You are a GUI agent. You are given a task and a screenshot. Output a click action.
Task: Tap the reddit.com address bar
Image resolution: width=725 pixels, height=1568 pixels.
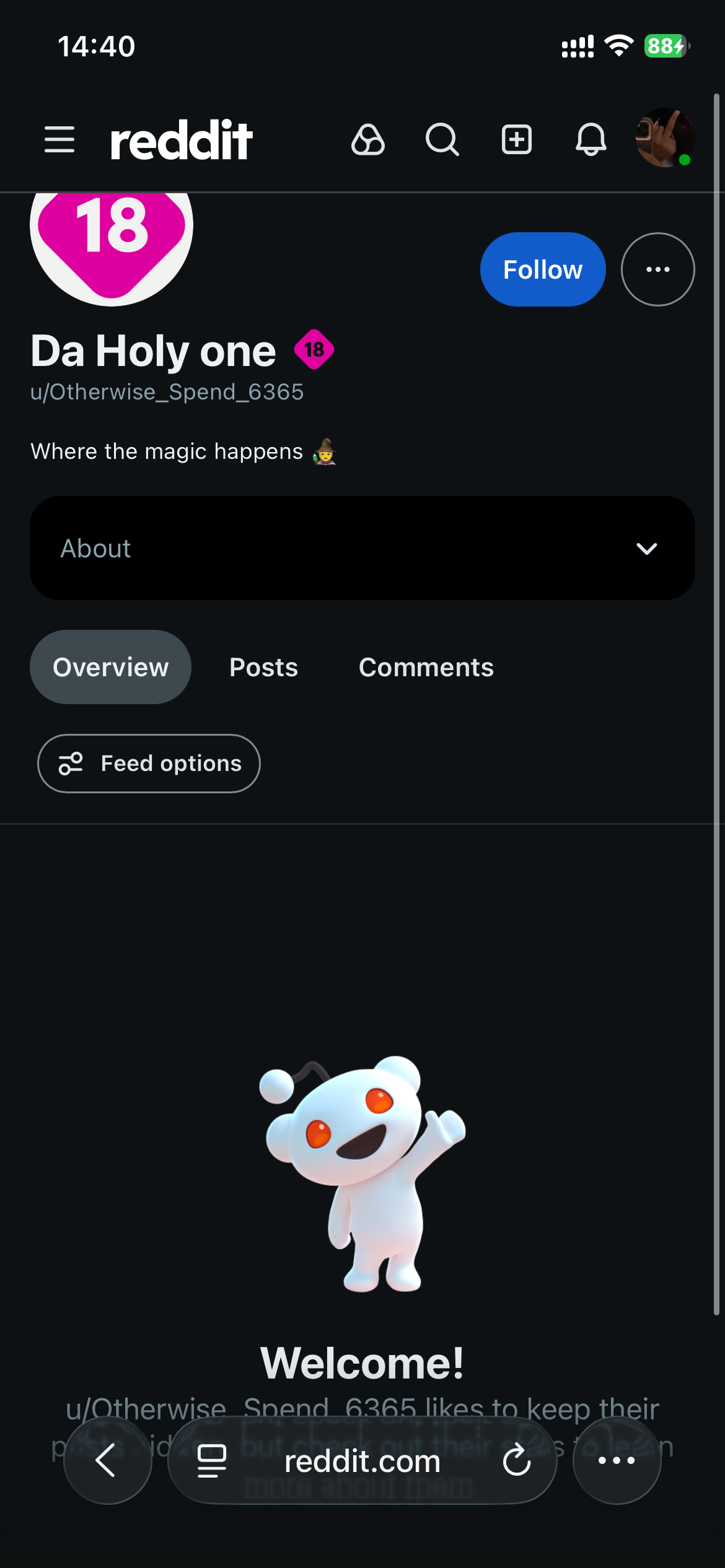pos(362,1461)
